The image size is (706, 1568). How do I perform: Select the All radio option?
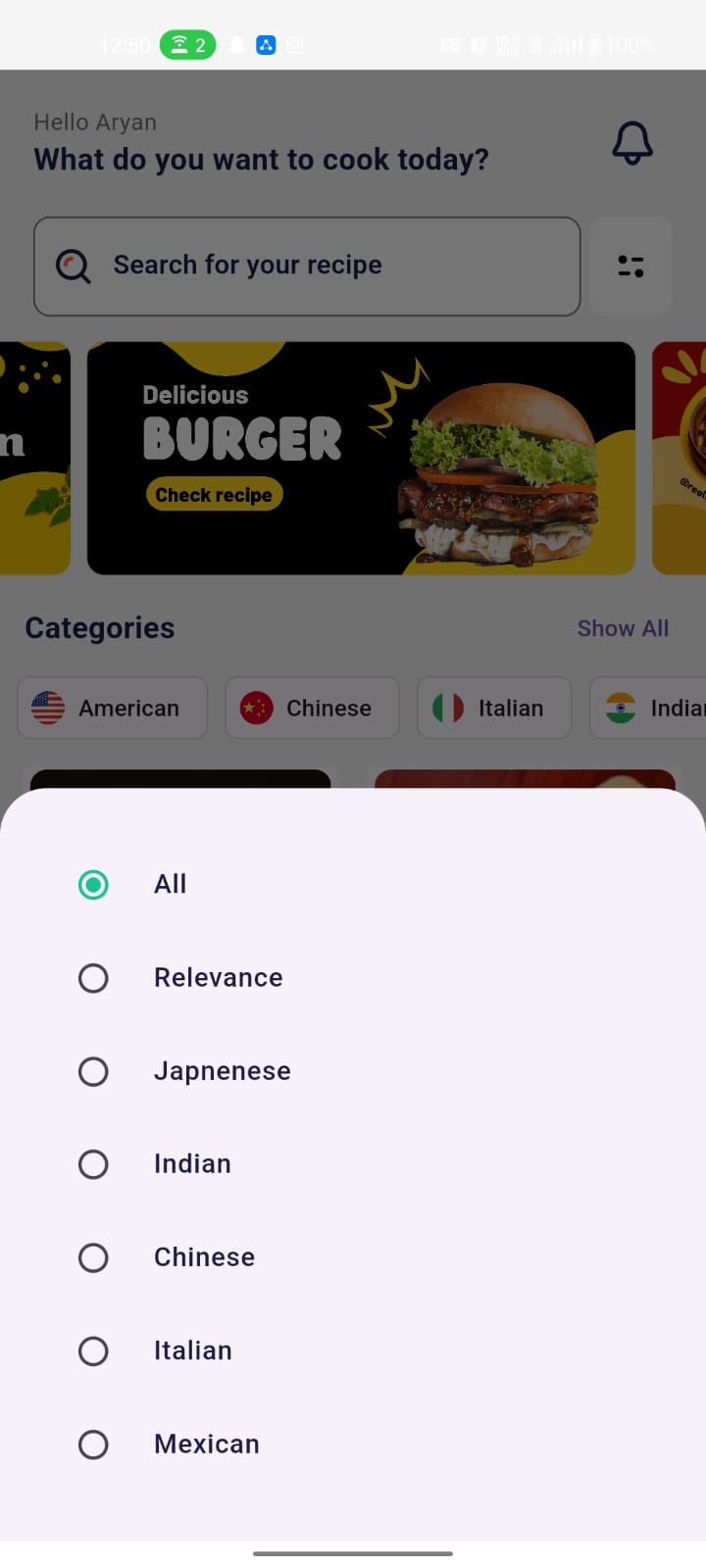(x=353, y=885)
